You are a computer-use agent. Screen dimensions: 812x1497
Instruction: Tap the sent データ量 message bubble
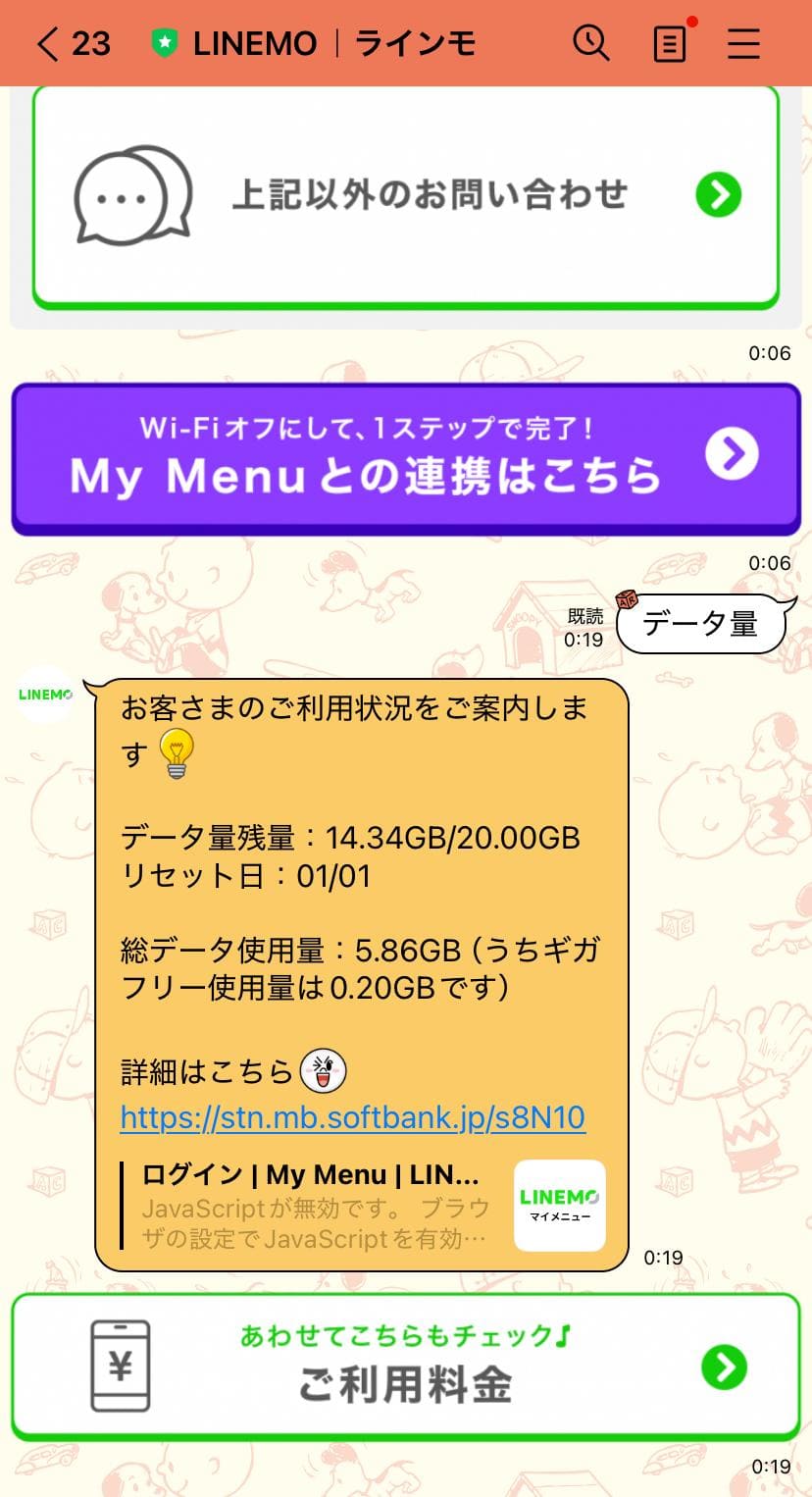click(x=700, y=622)
